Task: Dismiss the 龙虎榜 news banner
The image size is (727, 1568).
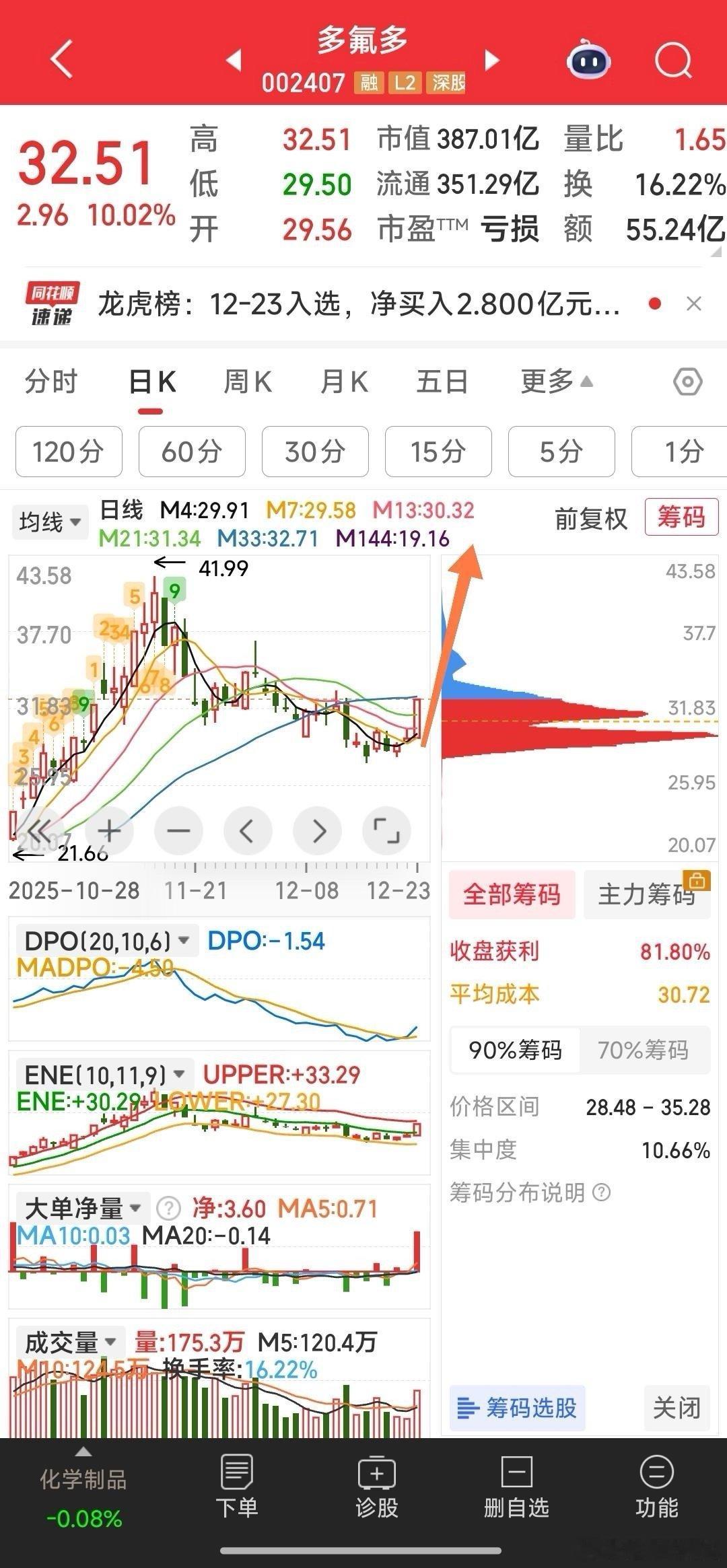Action: 694,304
